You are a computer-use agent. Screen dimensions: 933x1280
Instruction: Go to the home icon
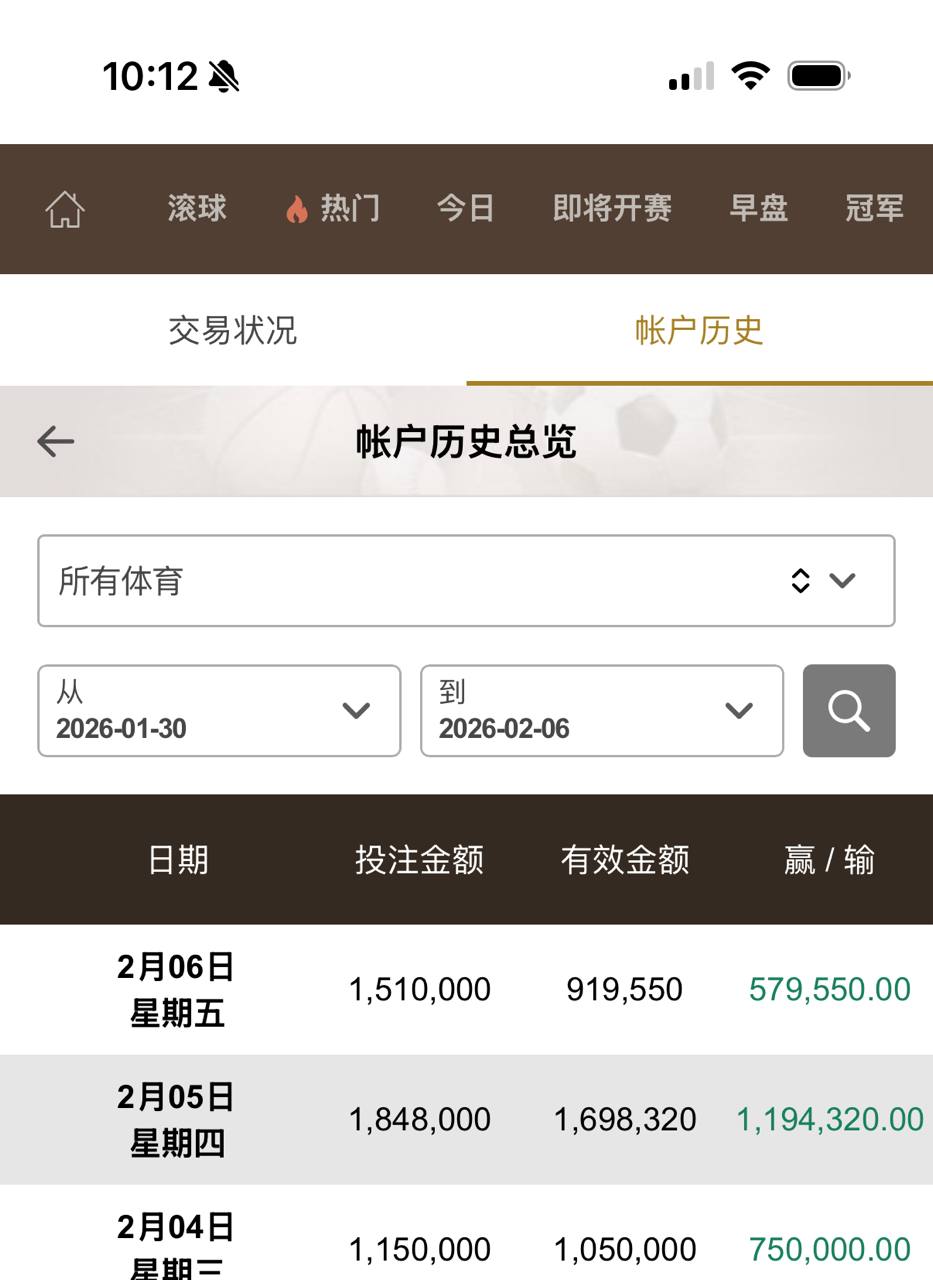coord(65,209)
